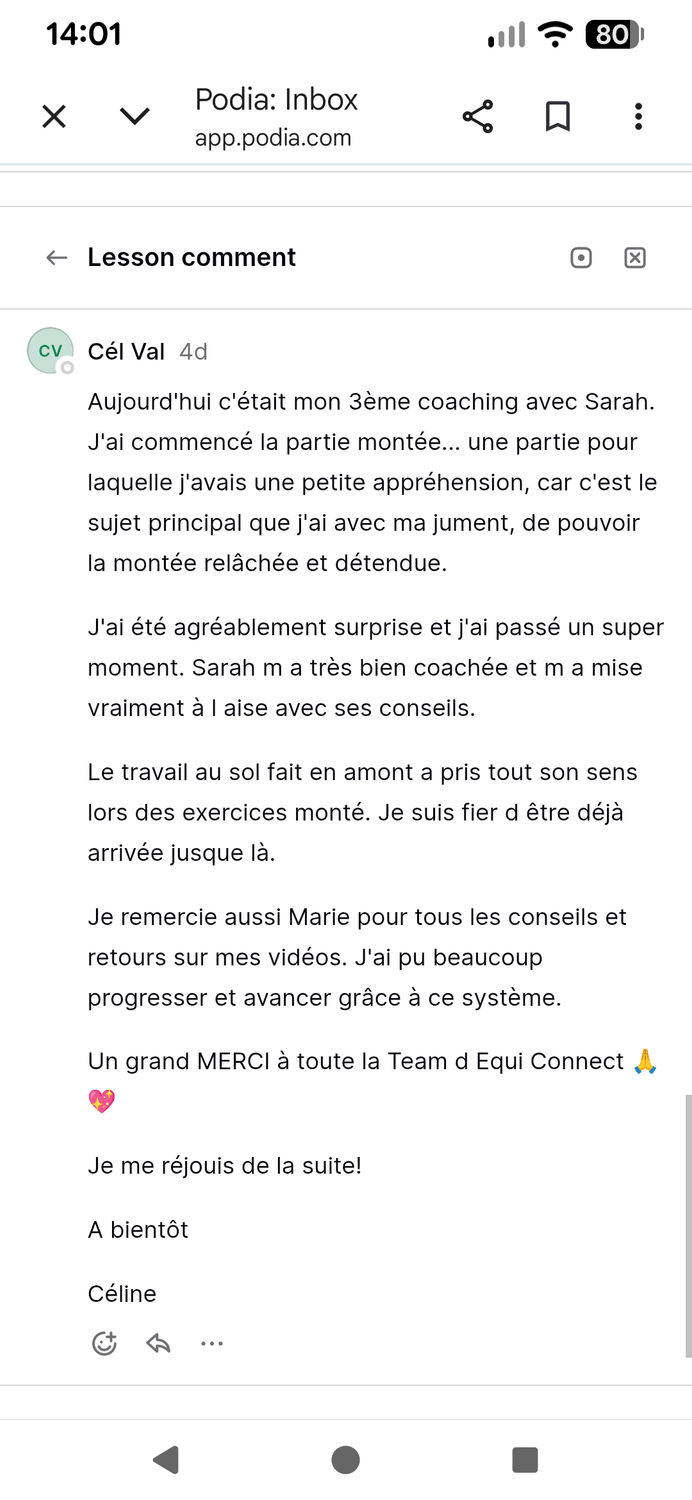Viewport: 692px width, 1500px height.
Task: Go back from Lesson comment
Action: (57, 258)
